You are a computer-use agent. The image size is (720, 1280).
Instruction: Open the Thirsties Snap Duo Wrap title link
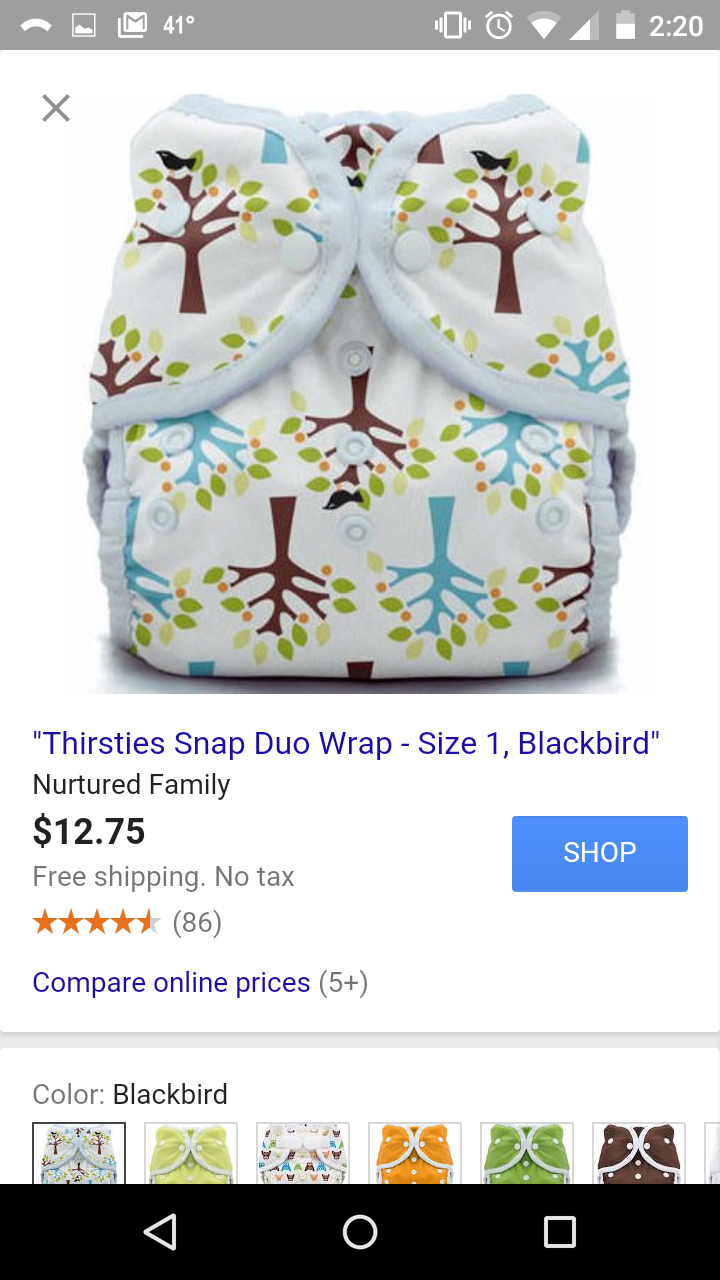(x=346, y=744)
